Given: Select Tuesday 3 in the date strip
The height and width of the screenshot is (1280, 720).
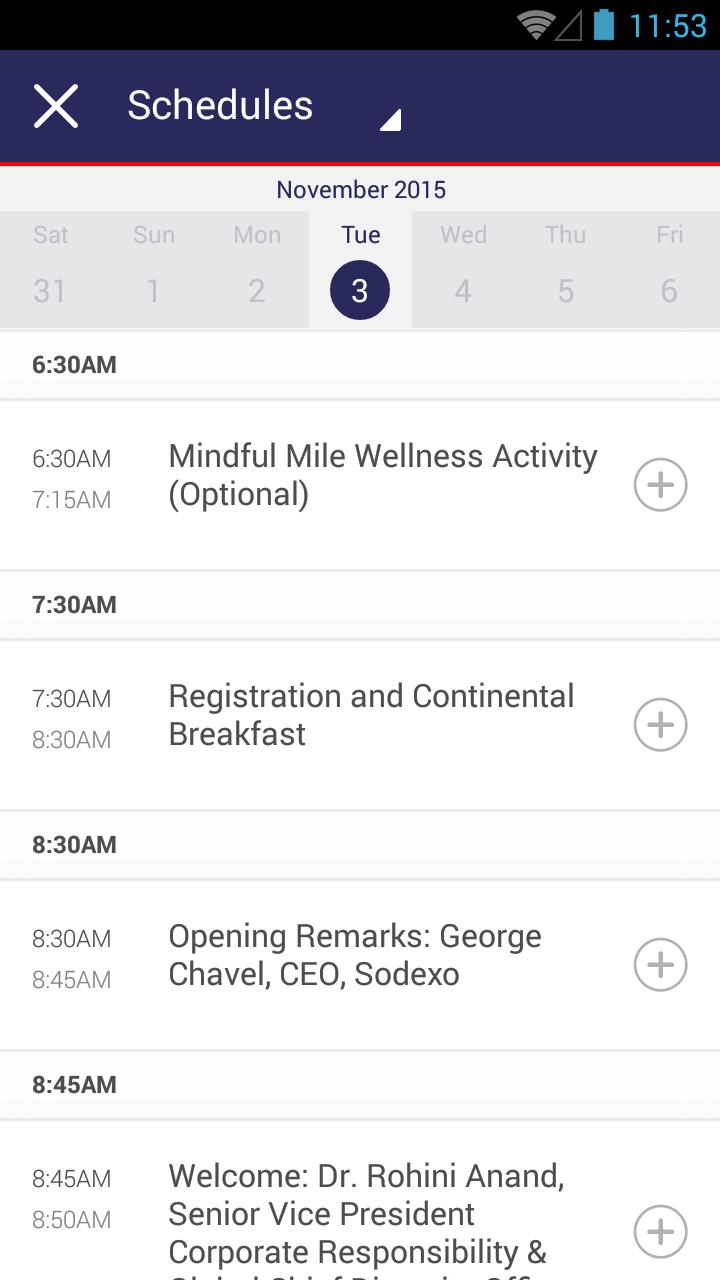Looking at the screenshot, I should 360,270.
